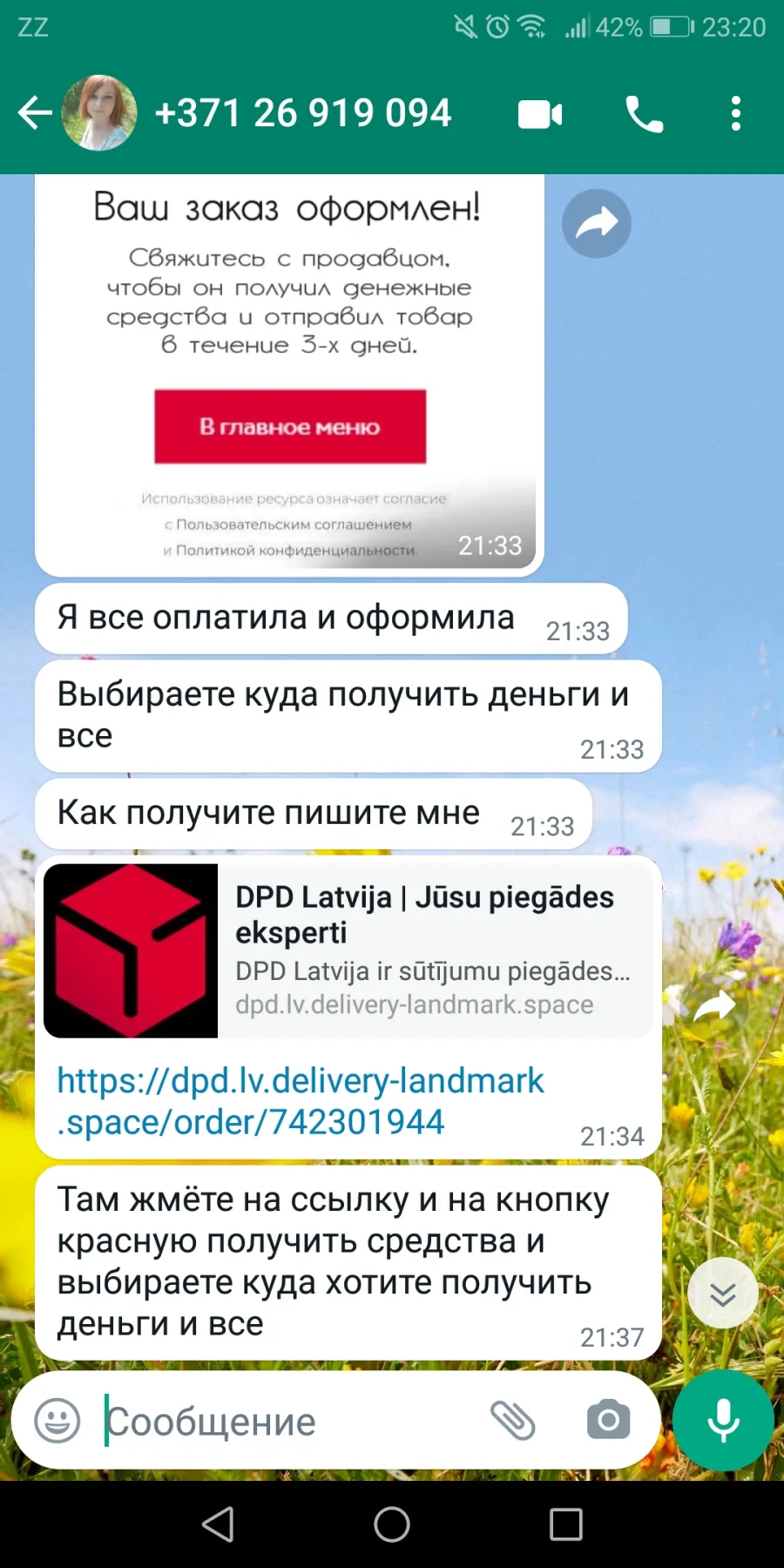The height and width of the screenshot is (1568, 784).
Task: Open the DPD Latvija link preview card
Action: click(348, 950)
